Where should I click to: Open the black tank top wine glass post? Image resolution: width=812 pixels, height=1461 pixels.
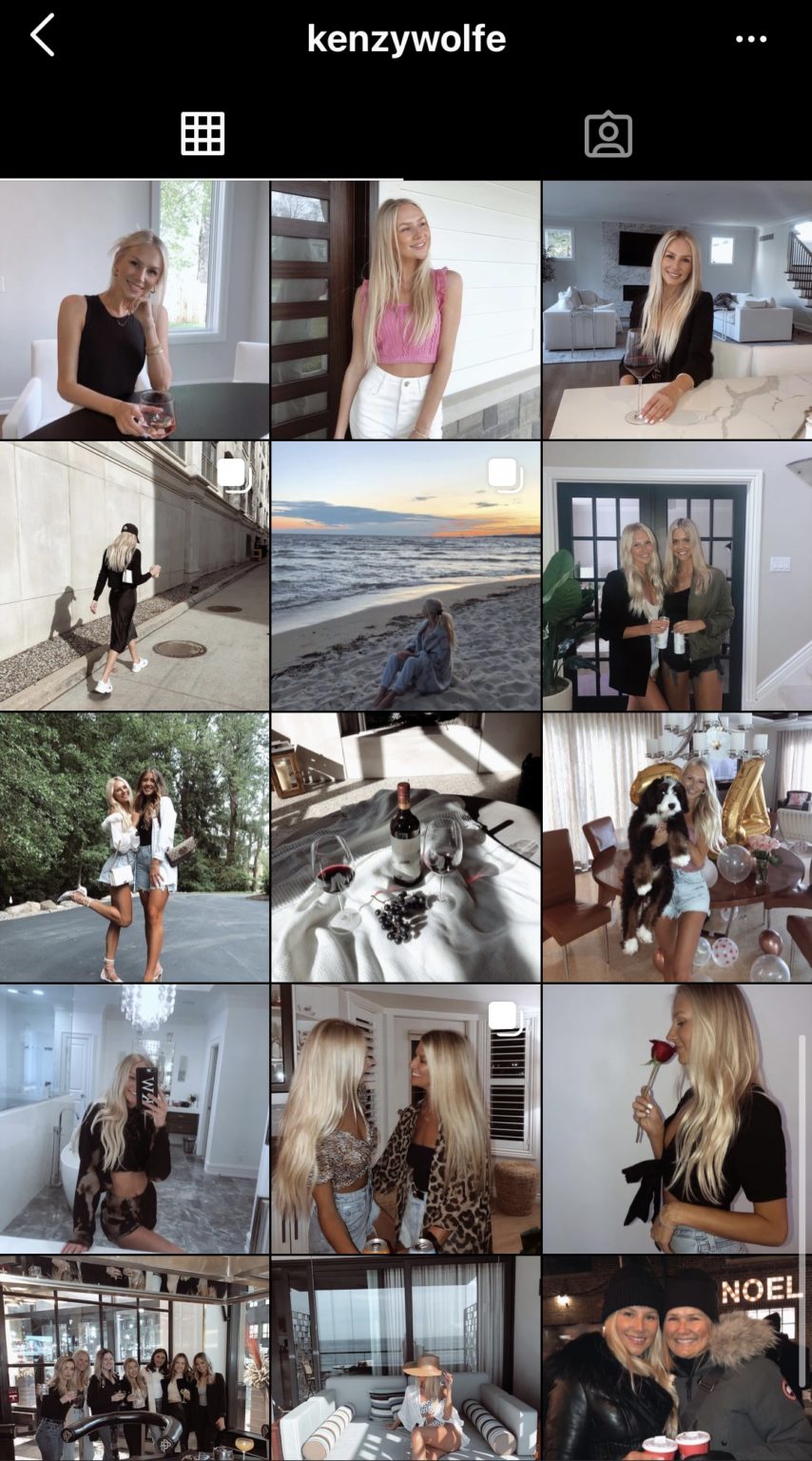coord(134,309)
